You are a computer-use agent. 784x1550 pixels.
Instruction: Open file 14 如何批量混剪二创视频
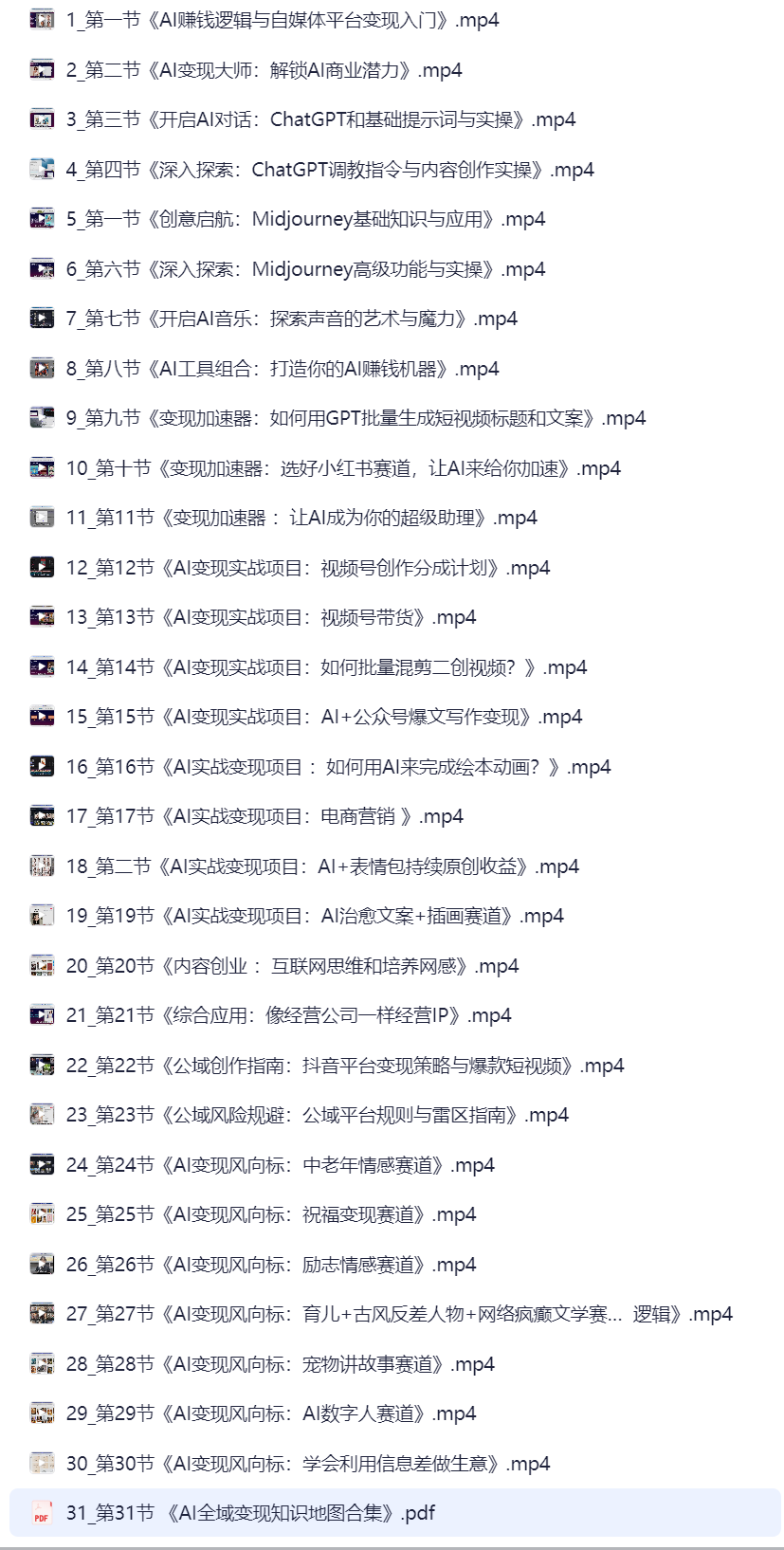[326, 667]
